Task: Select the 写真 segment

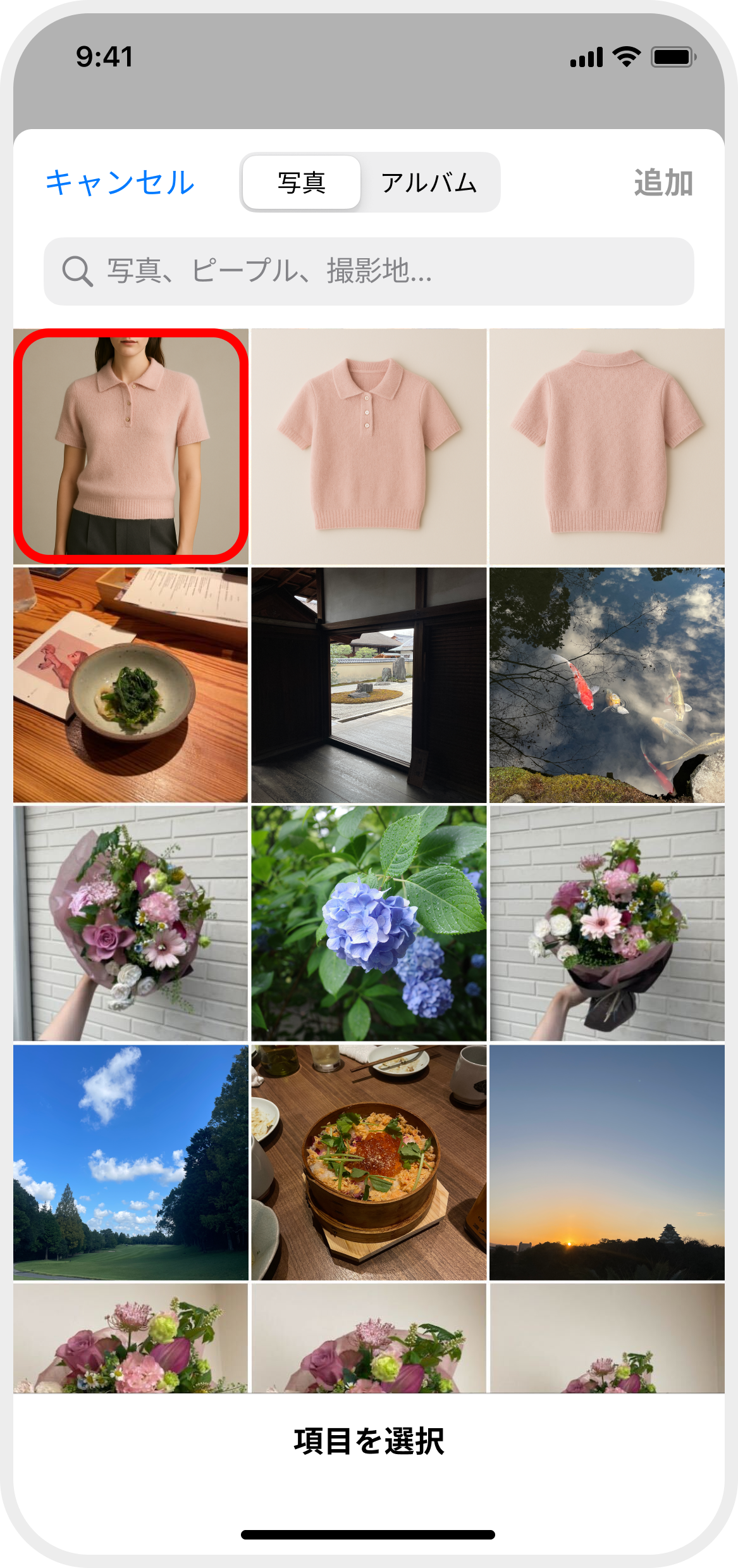Action: click(302, 183)
